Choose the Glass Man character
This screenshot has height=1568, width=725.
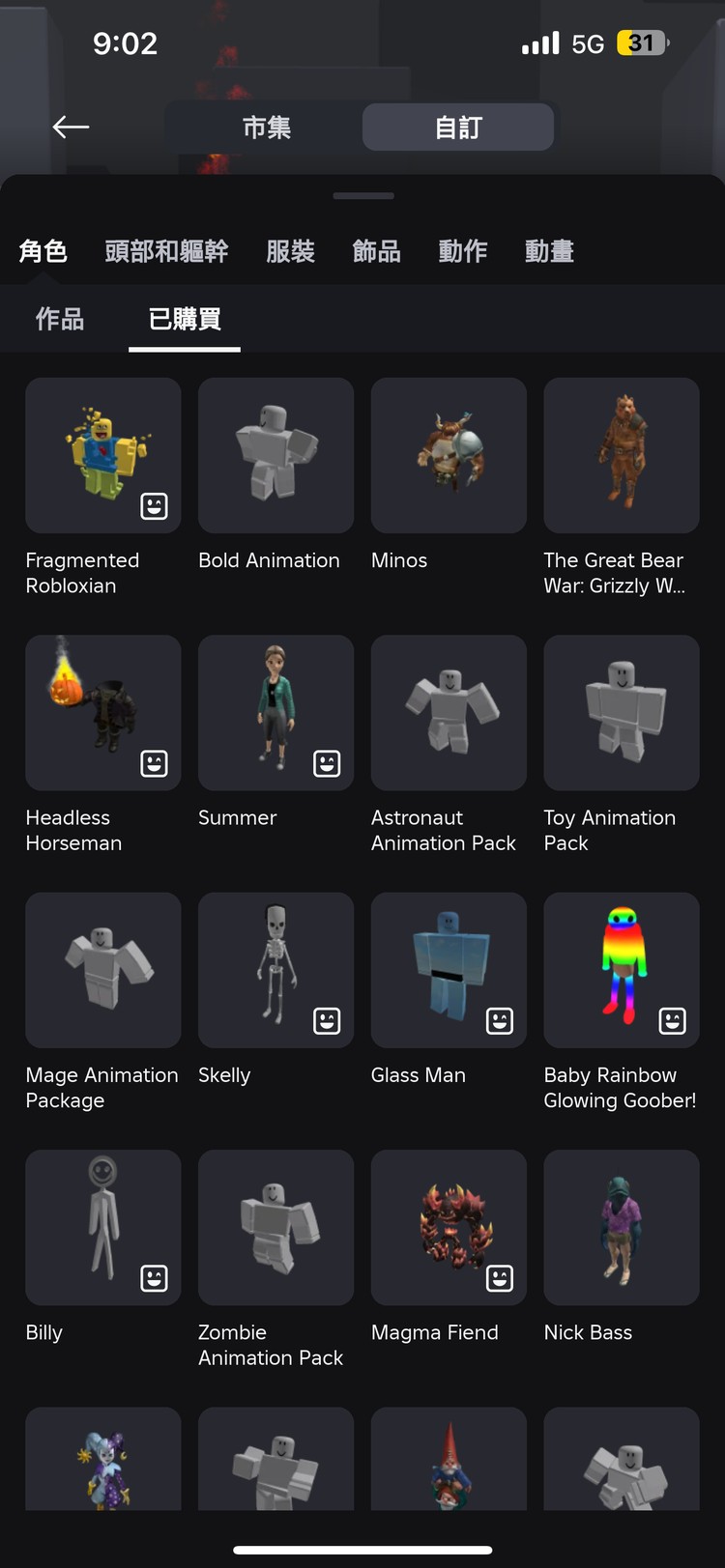coord(449,970)
